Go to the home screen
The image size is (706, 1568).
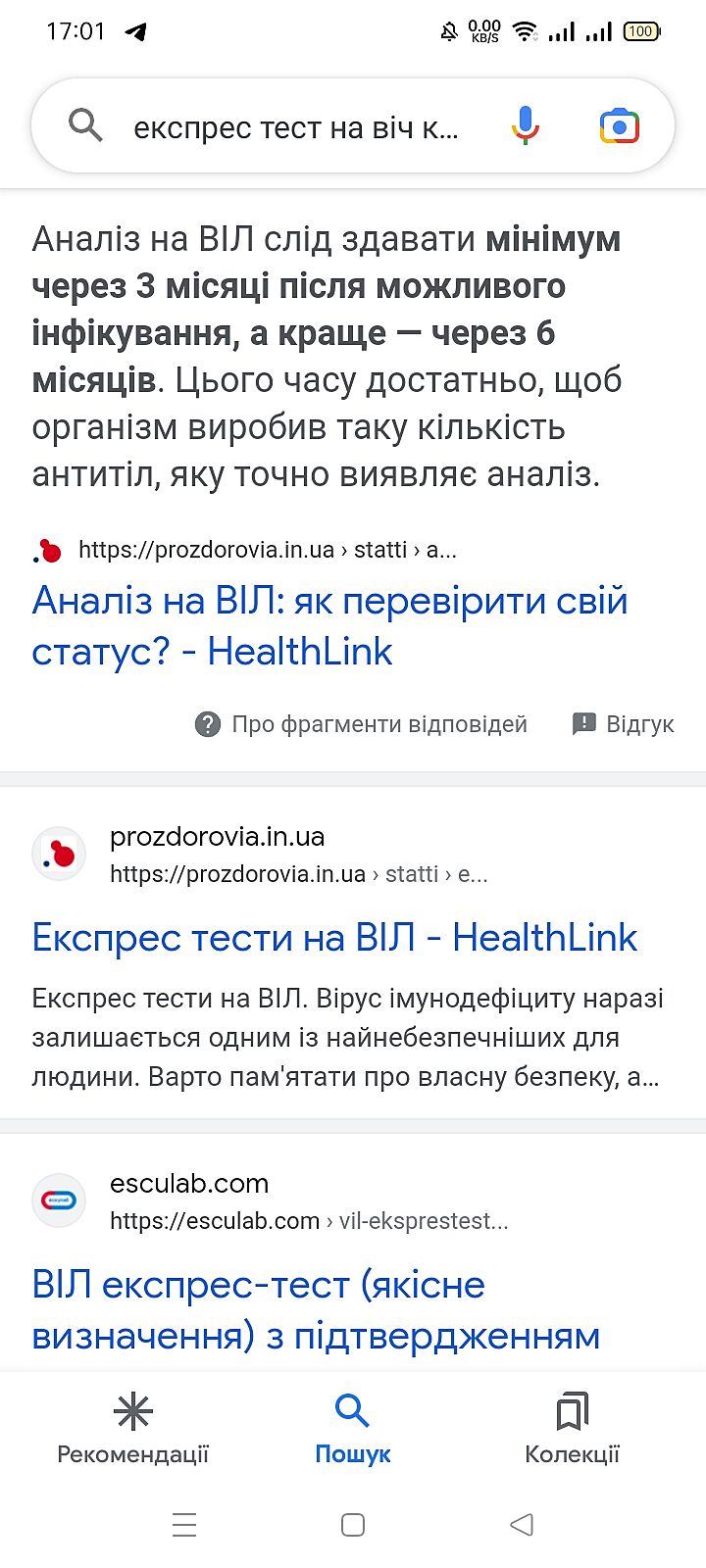(x=353, y=1524)
